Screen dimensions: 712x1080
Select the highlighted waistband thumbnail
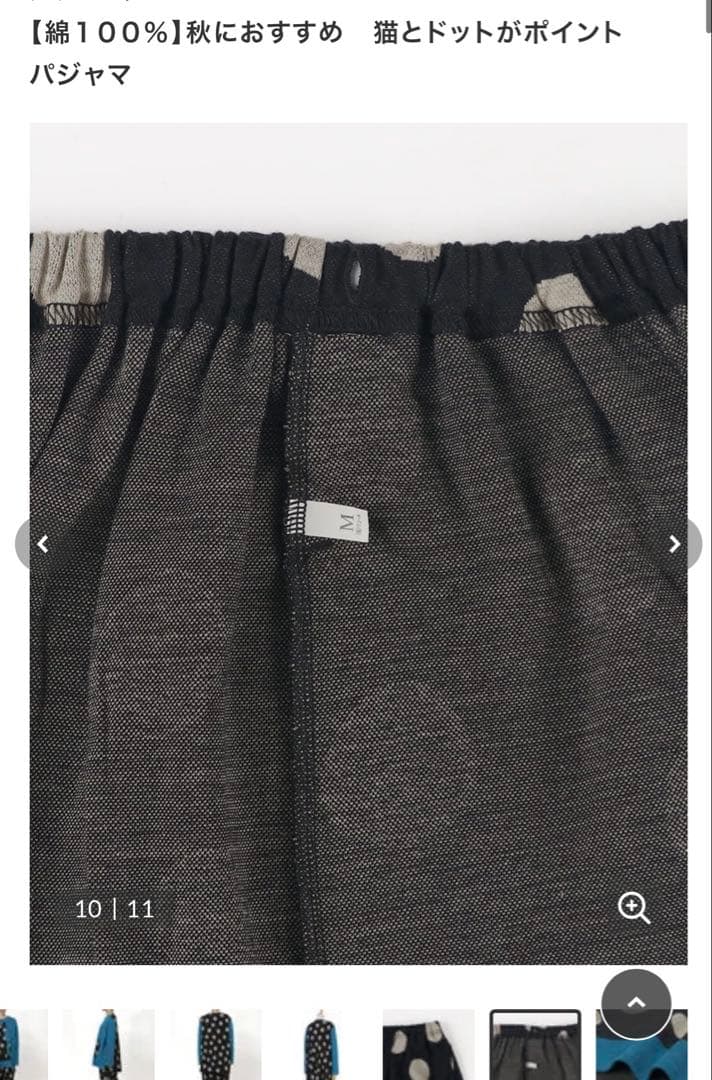click(x=535, y=1045)
